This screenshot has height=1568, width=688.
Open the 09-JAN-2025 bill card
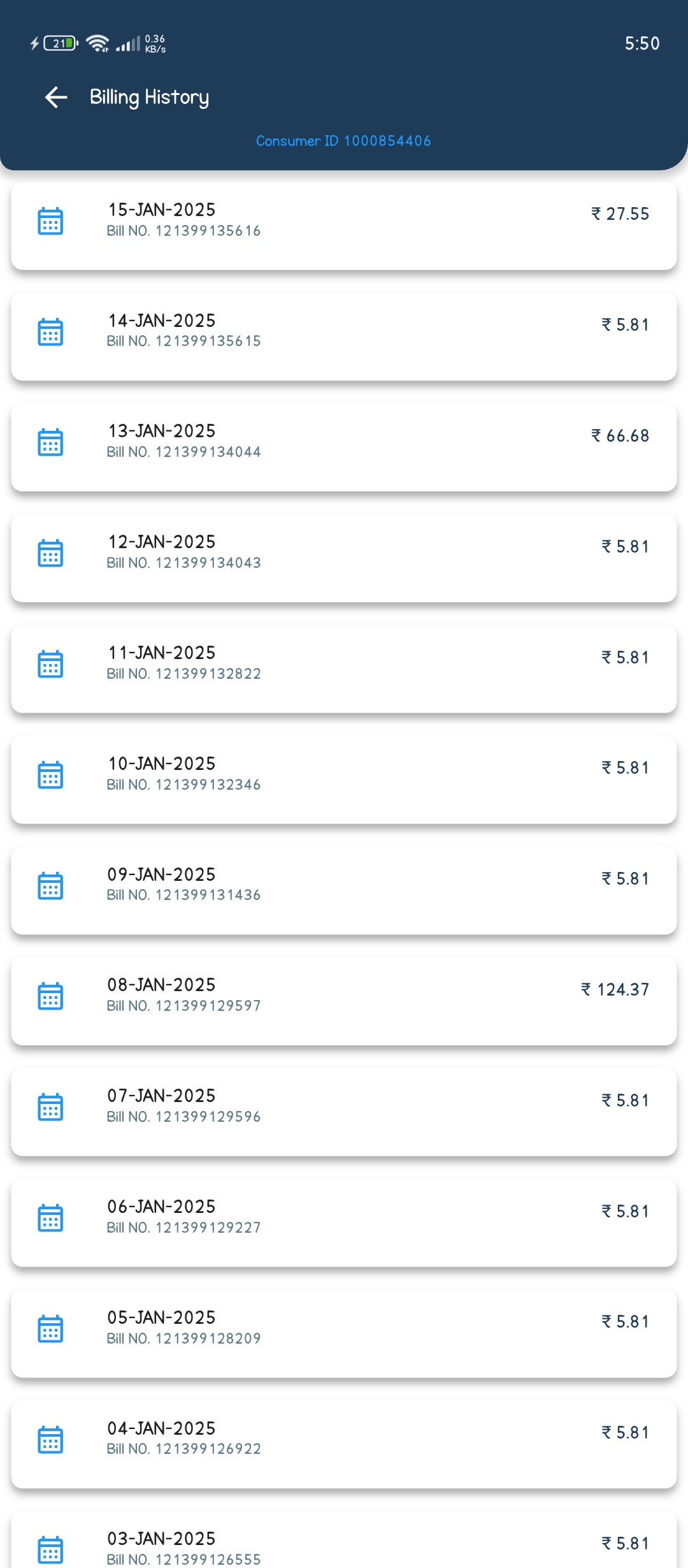coord(344,891)
